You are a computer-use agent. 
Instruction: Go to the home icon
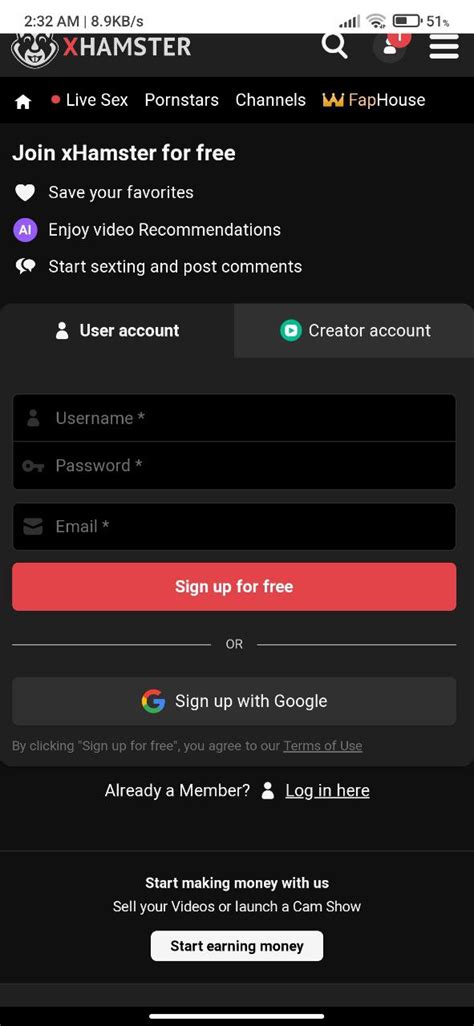(23, 101)
